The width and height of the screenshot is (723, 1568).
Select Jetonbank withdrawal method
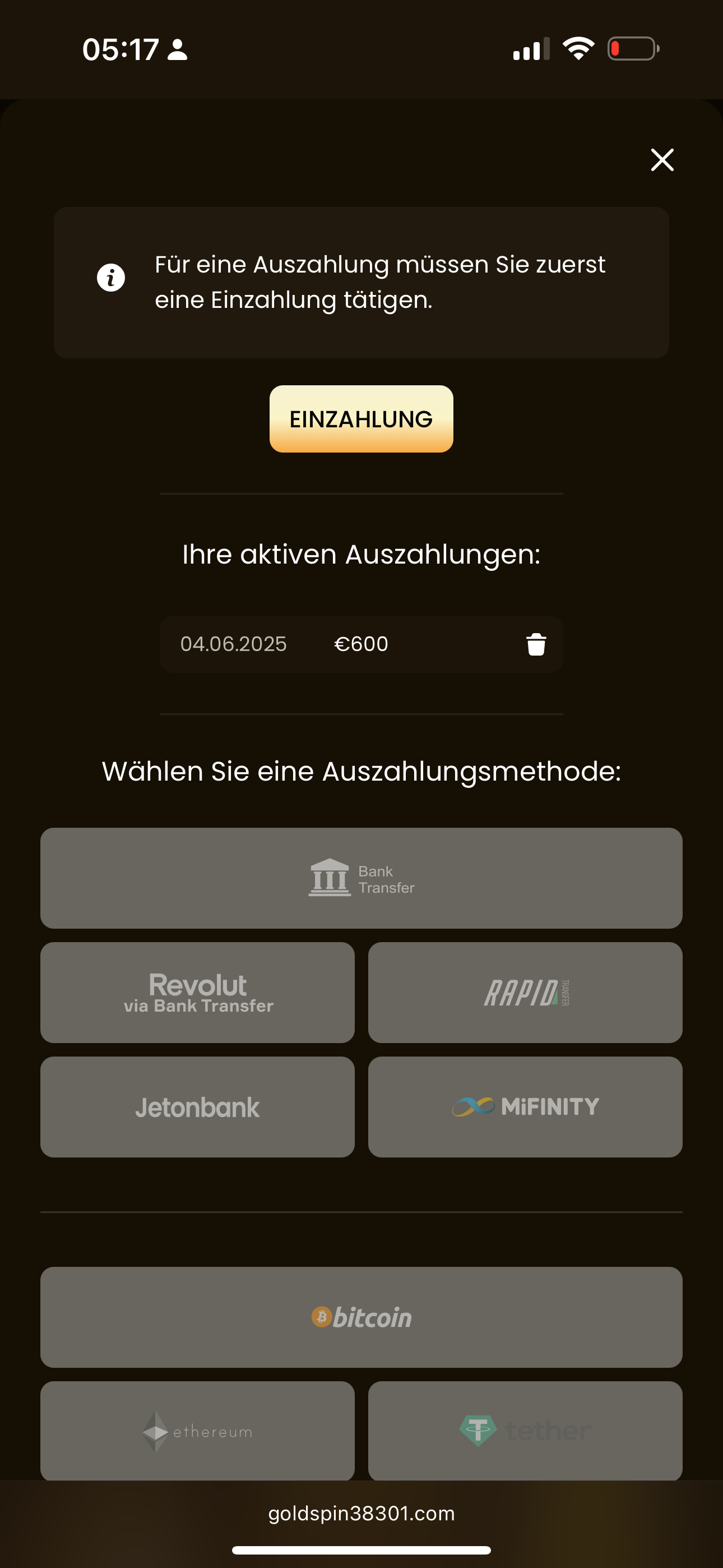point(197,1106)
